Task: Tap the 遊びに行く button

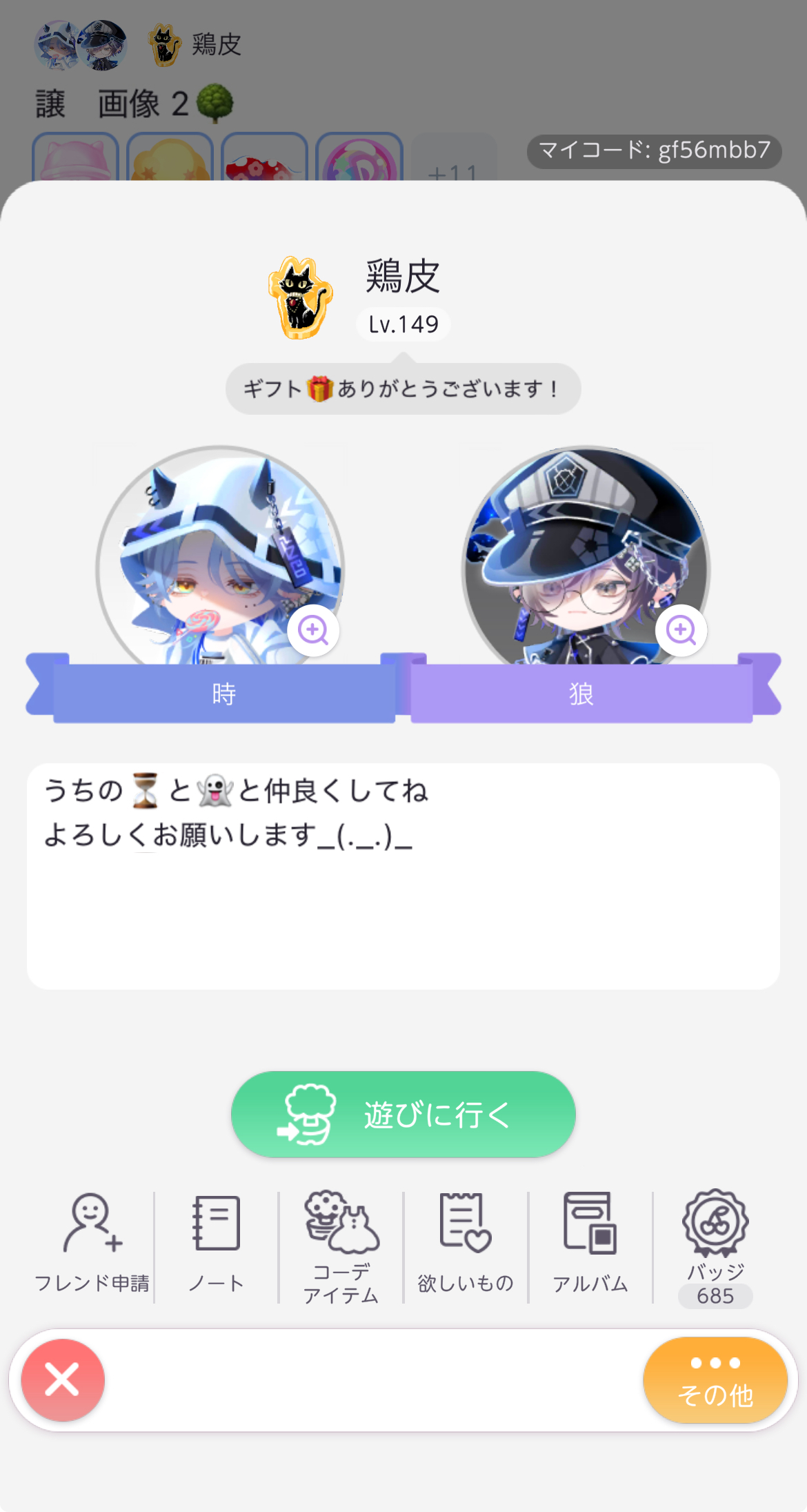Action: [x=403, y=1114]
